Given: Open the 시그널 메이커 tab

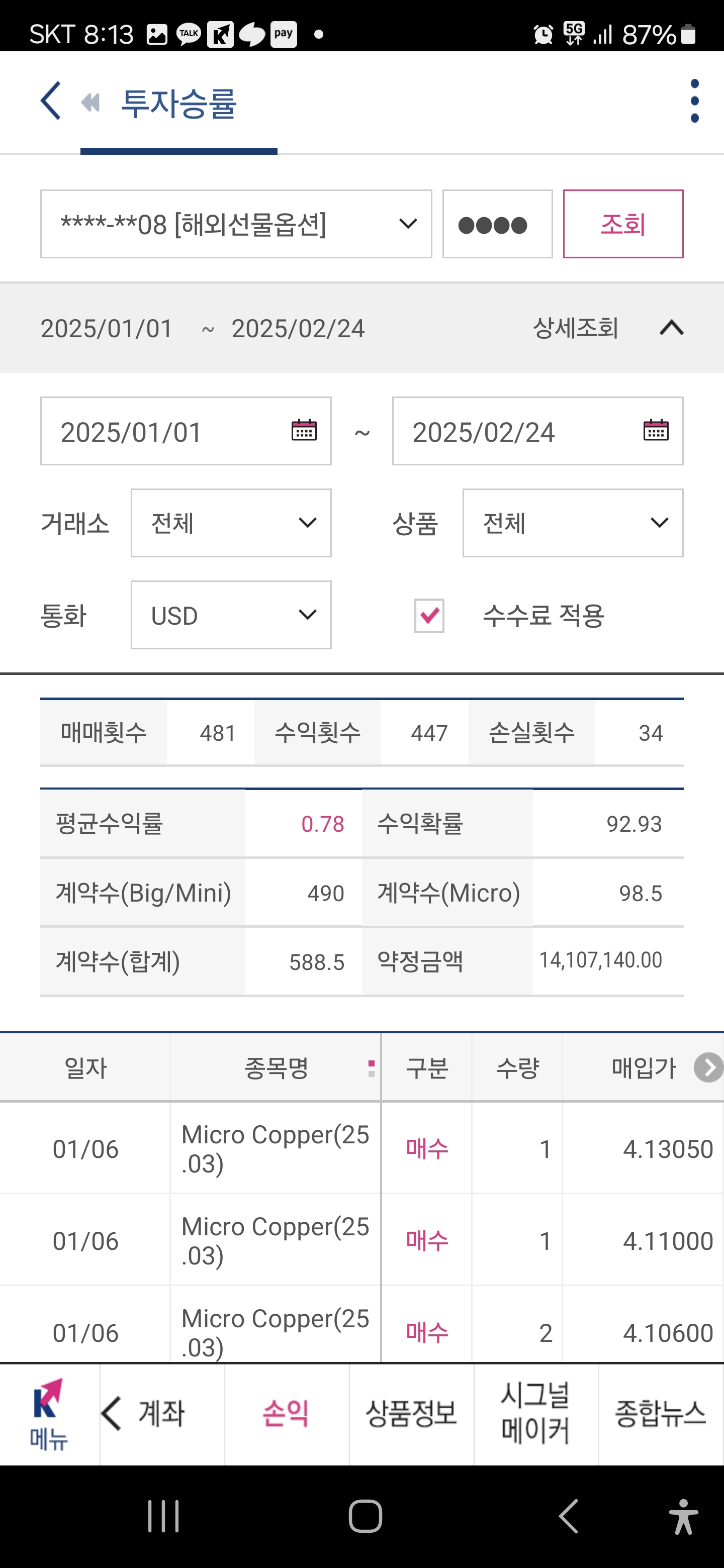Looking at the screenshot, I should (536, 1413).
